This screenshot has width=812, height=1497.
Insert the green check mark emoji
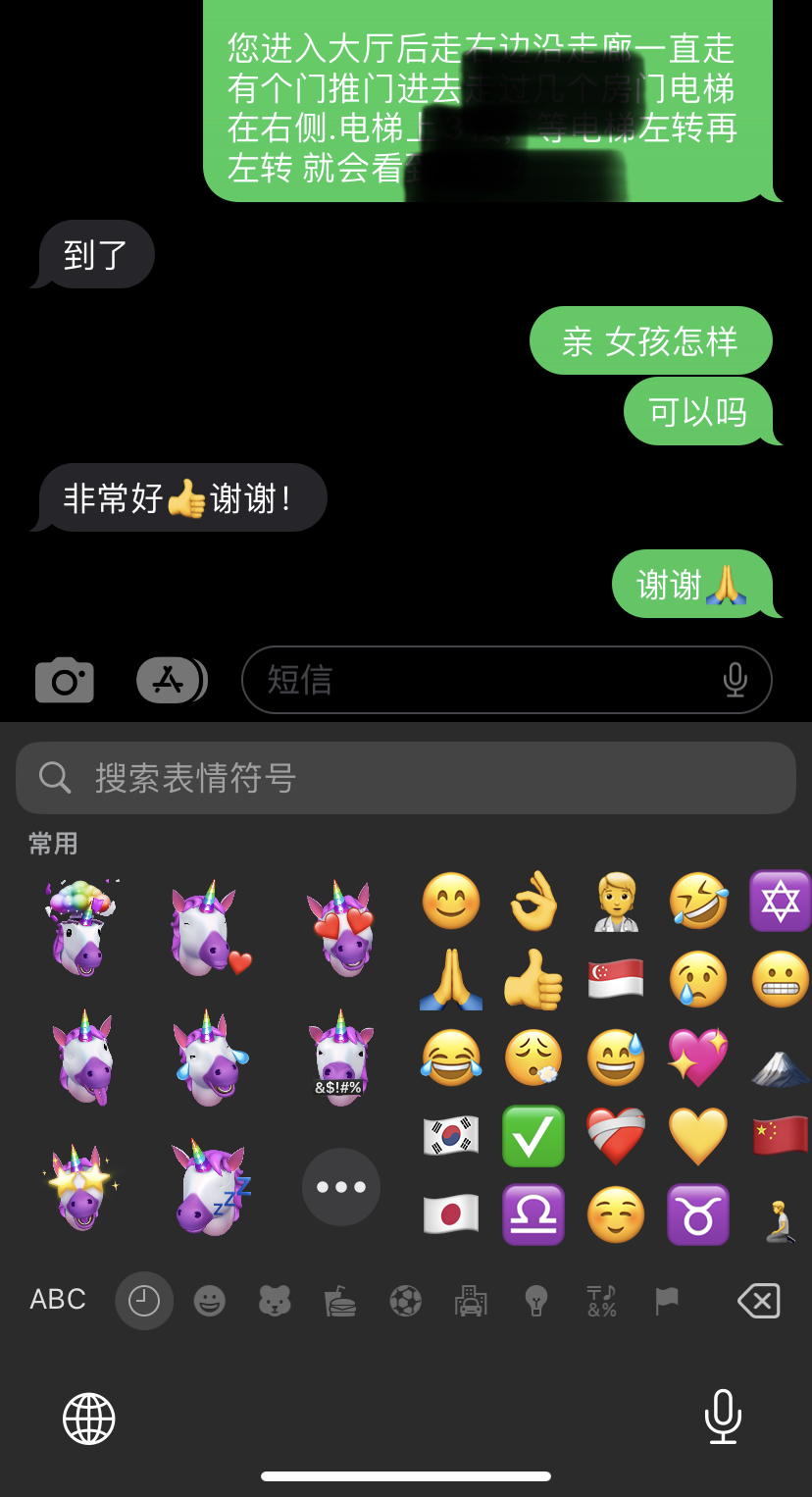533,1136
